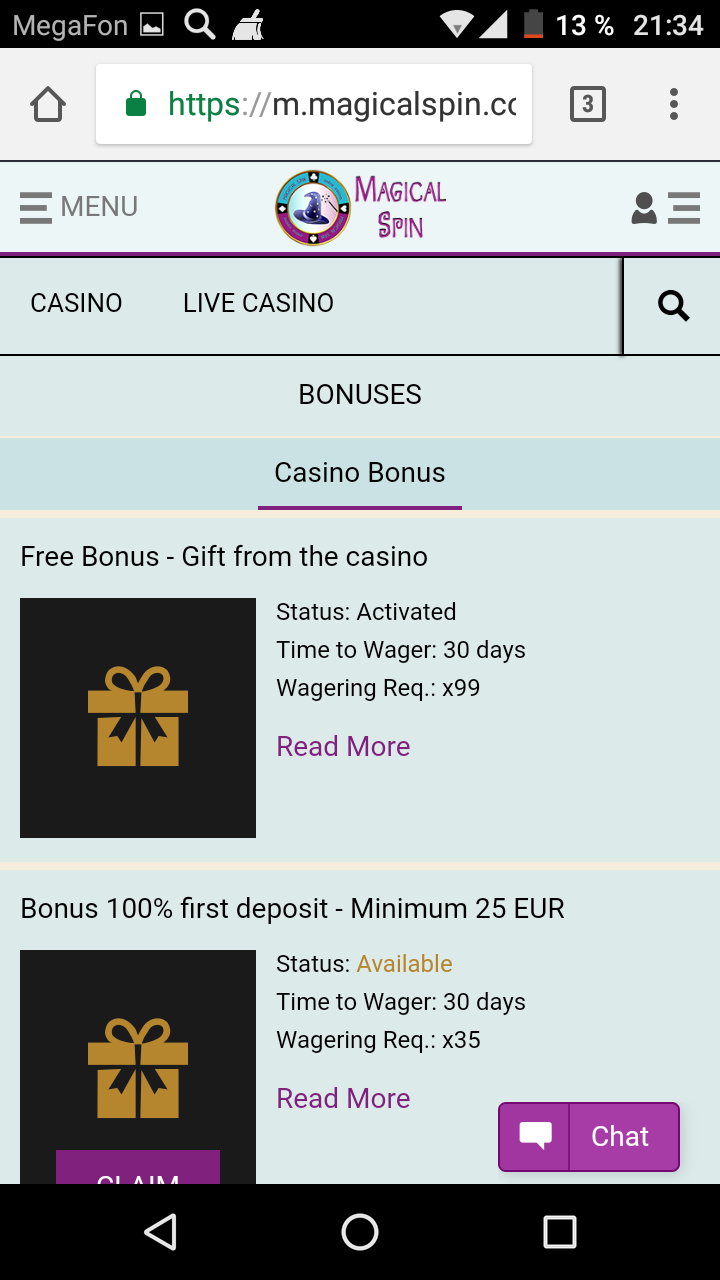
Task: Tap the search magnifier icon
Action: click(x=673, y=305)
